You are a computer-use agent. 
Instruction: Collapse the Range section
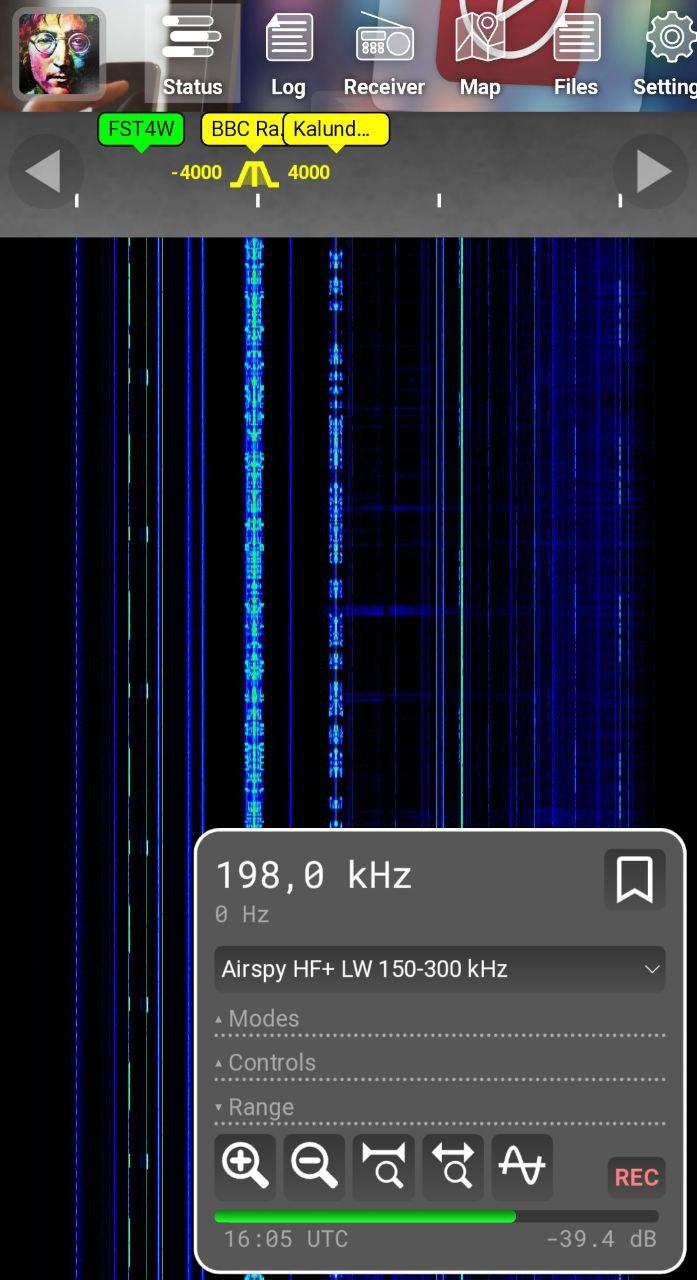(x=260, y=1108)
